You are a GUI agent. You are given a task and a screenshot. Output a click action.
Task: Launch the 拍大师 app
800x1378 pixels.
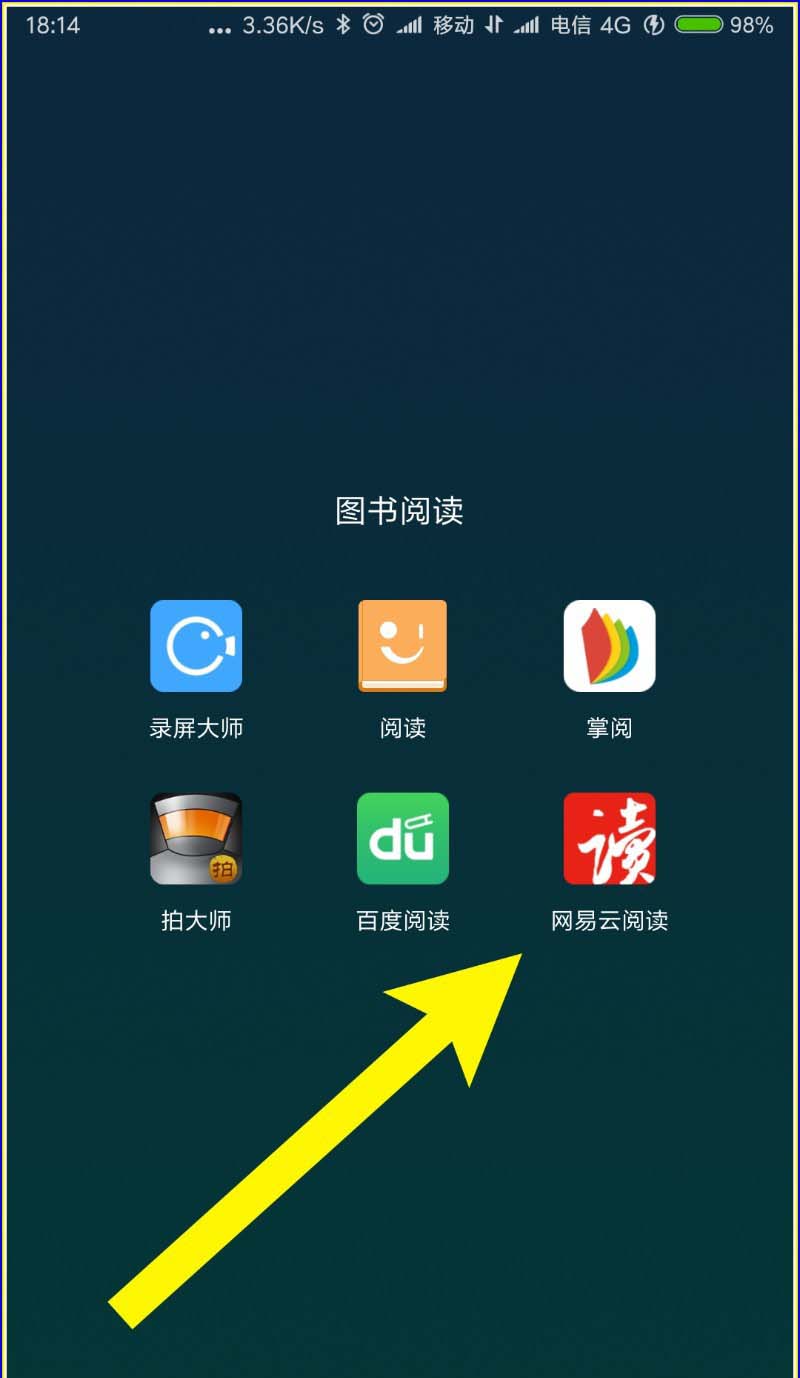(196, 839)
